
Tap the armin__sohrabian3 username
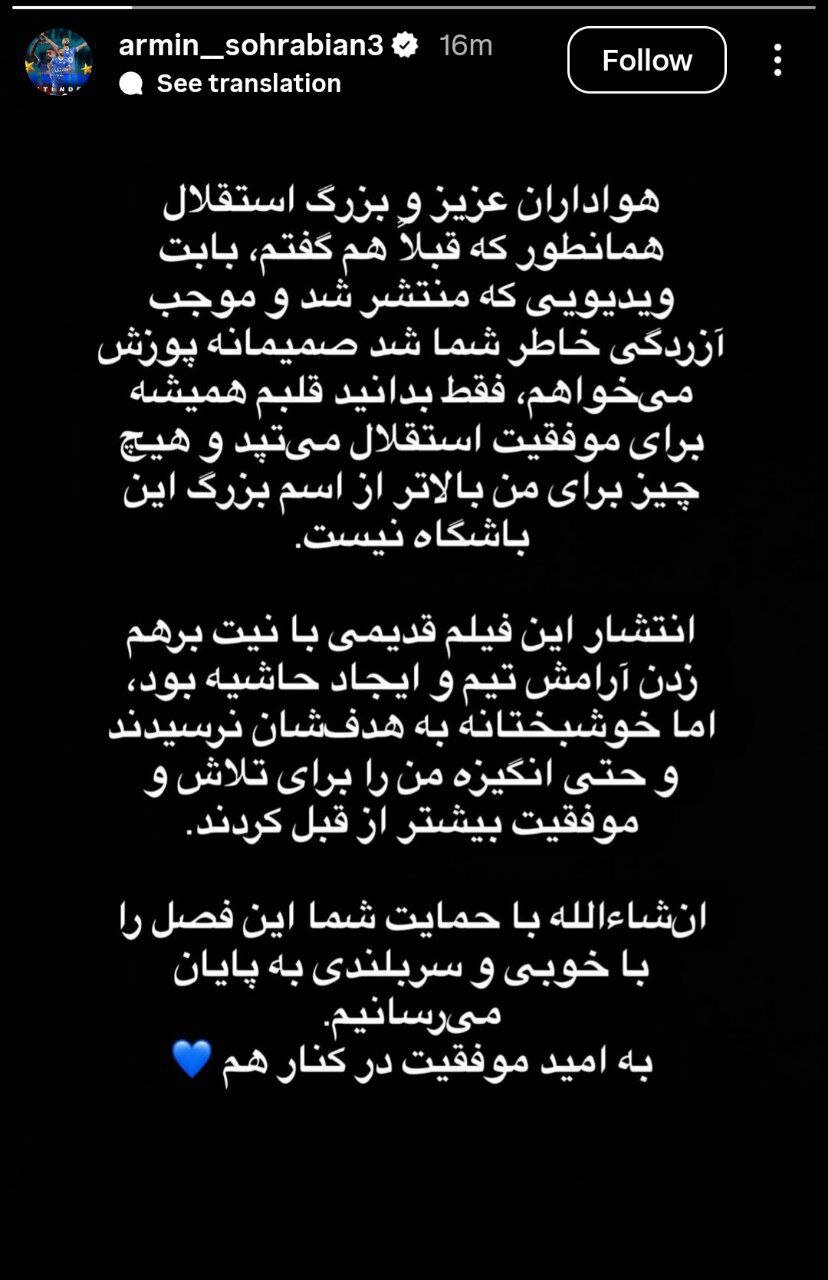tap(250, 45)
